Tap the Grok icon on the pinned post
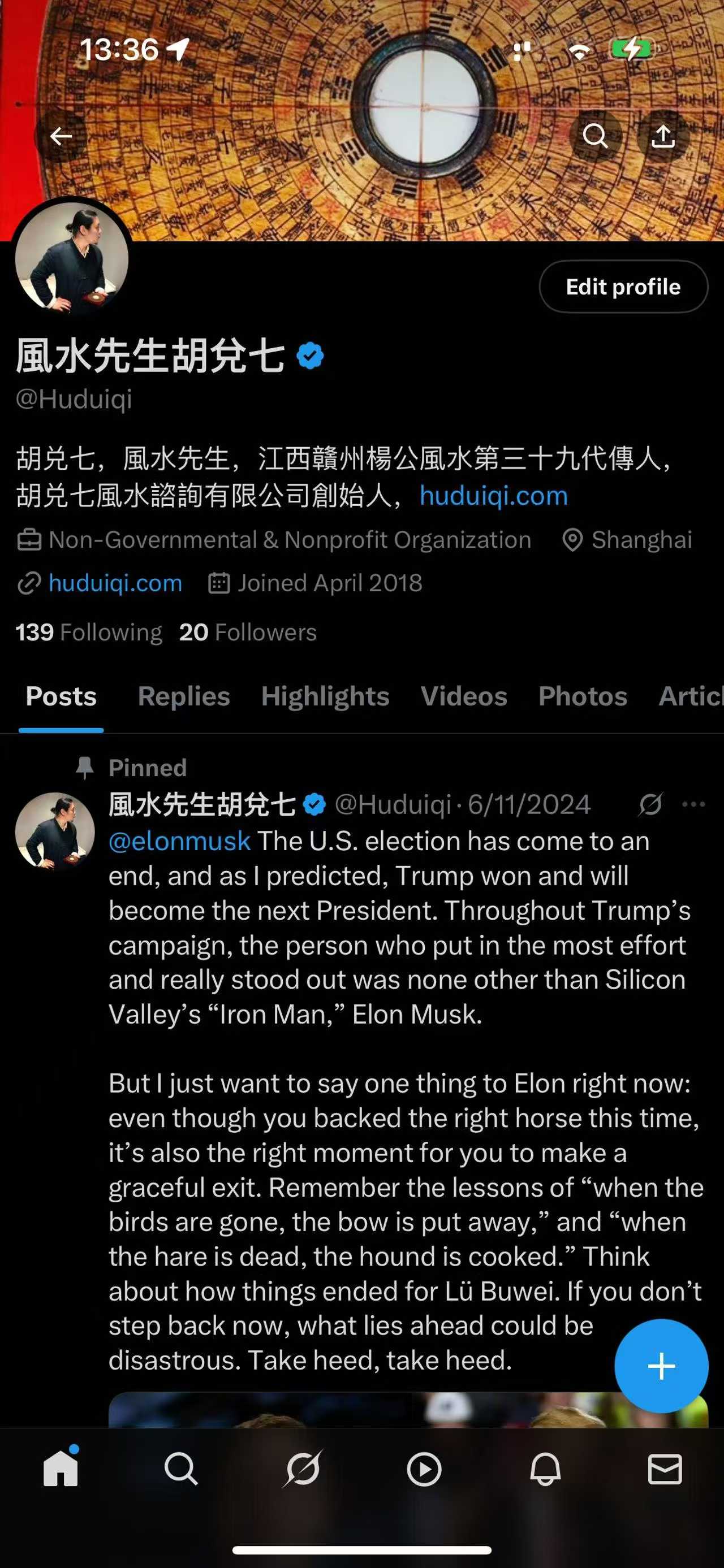 (650, 804)
